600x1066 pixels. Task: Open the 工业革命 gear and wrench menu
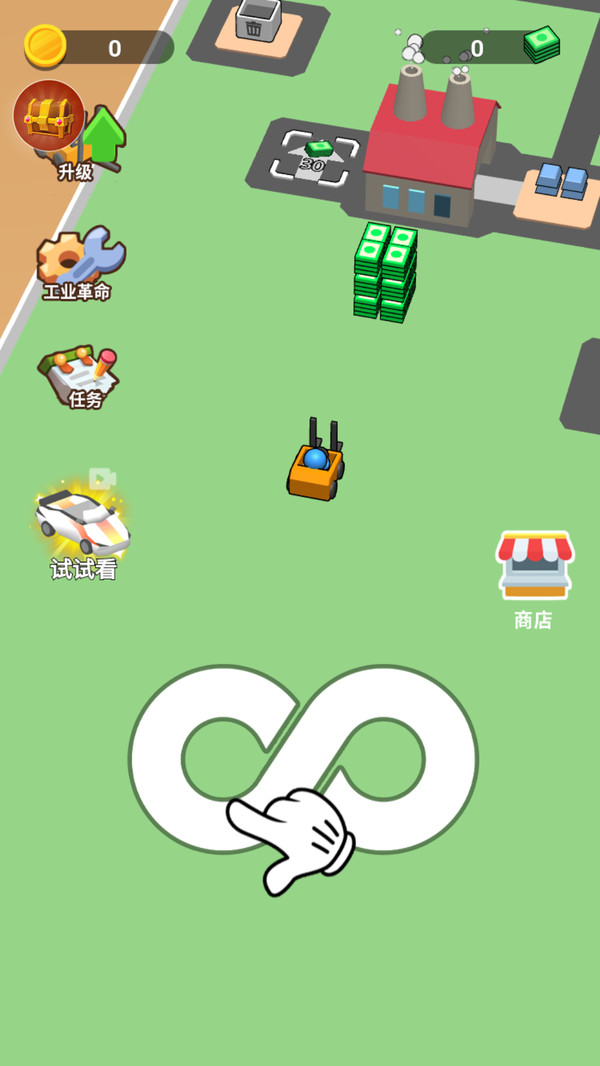[78, 262]
